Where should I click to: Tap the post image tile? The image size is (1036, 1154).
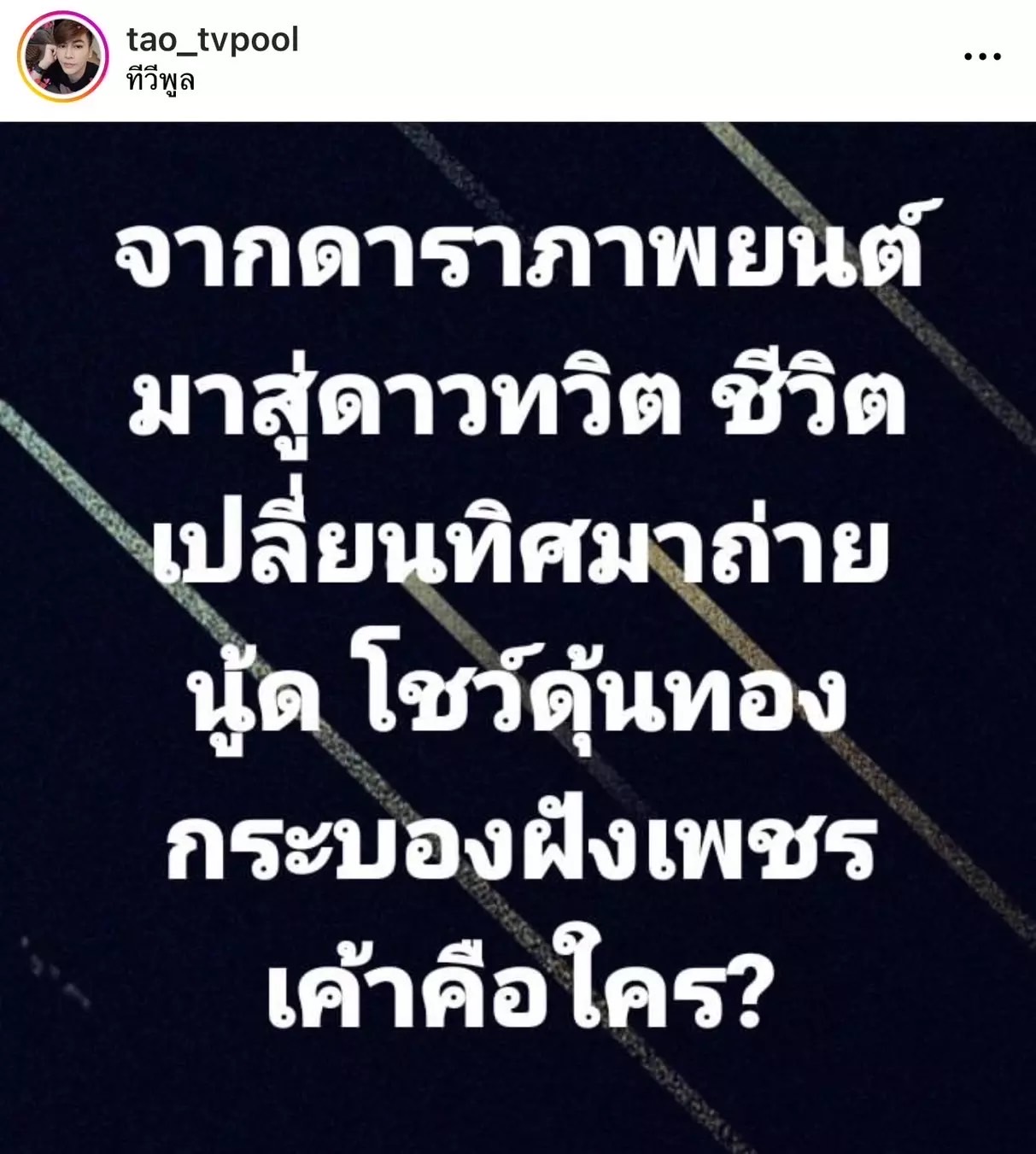point(518,636)
